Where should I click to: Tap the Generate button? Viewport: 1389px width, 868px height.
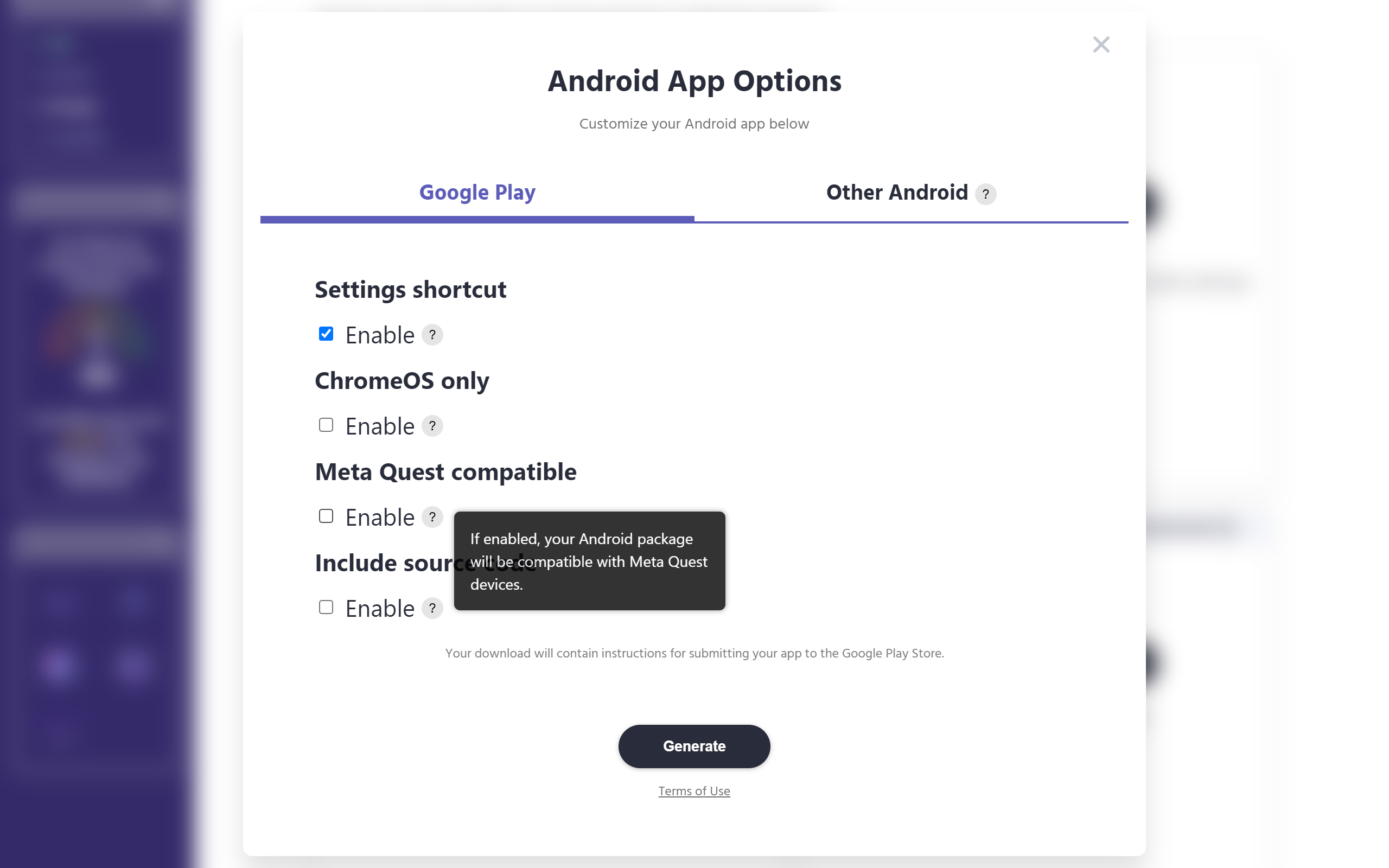(x=694, y=746)
